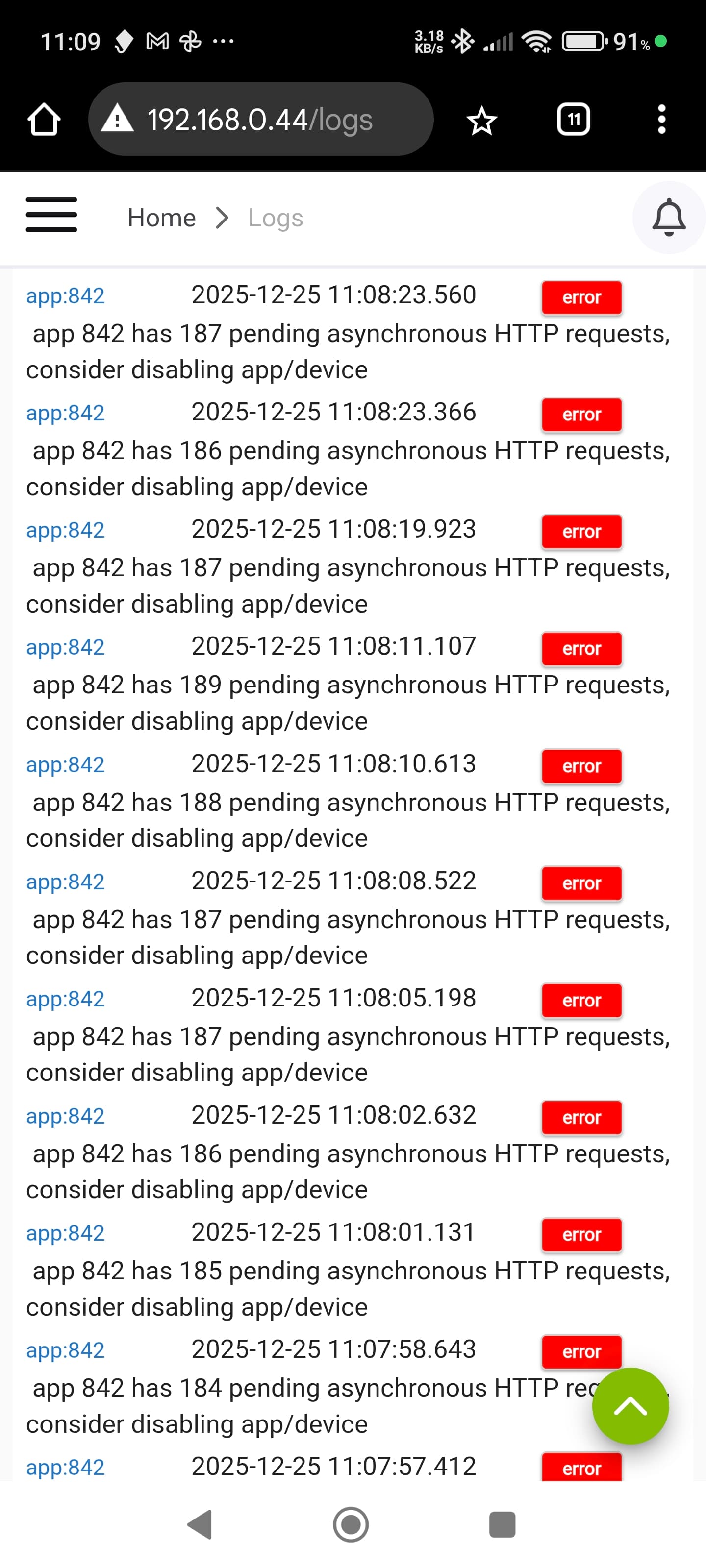
Task: Edit the 192.168.0.44/logs address bar
Action: pos(259,119)
